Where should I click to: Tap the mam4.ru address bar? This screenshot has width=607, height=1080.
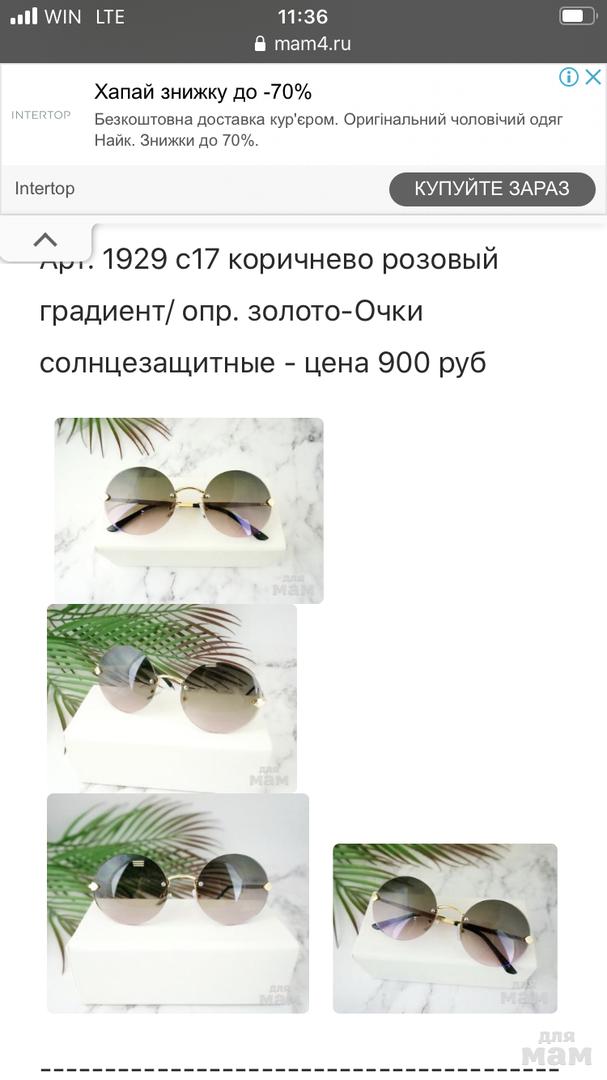pos(303,44)
